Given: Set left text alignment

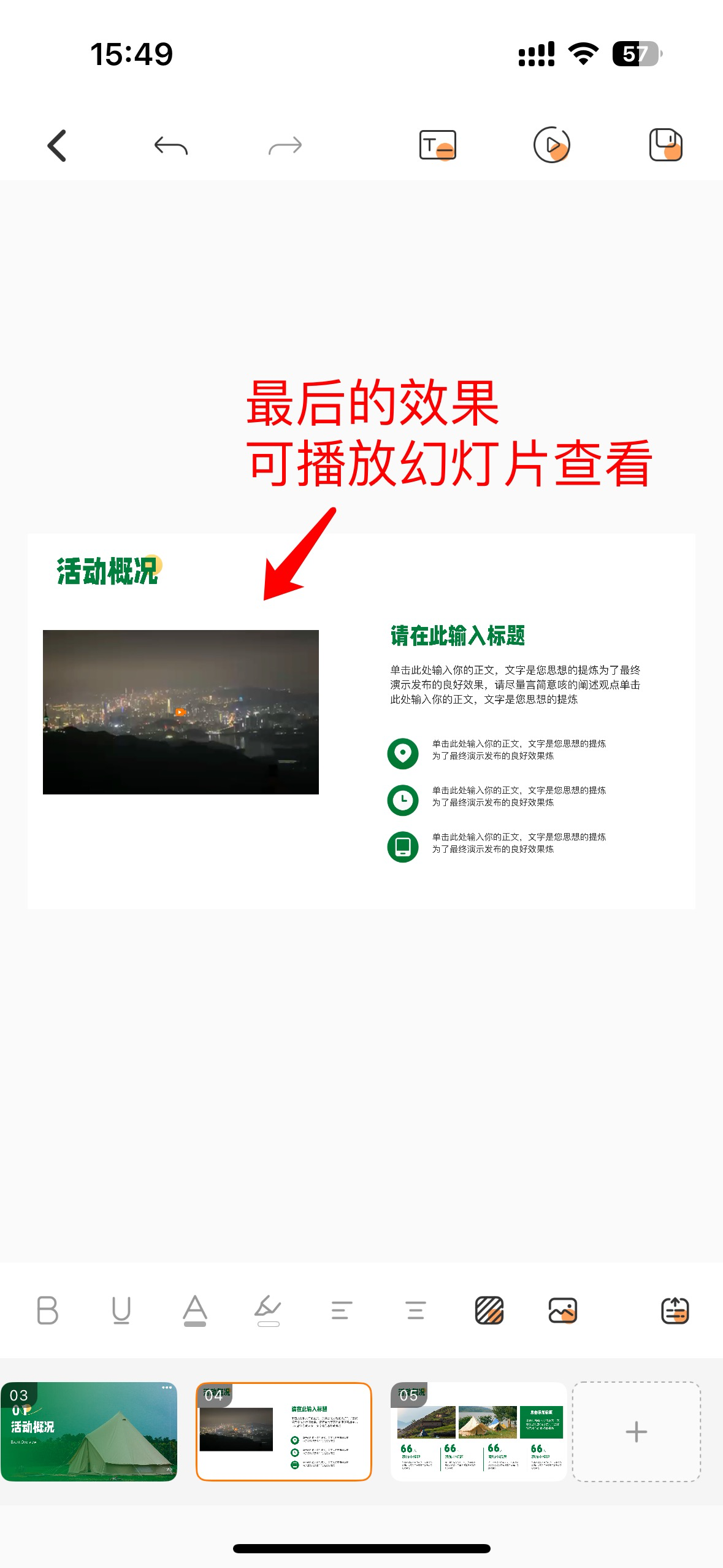Looking at the screenshot, I should click(x=342, y=1310).
